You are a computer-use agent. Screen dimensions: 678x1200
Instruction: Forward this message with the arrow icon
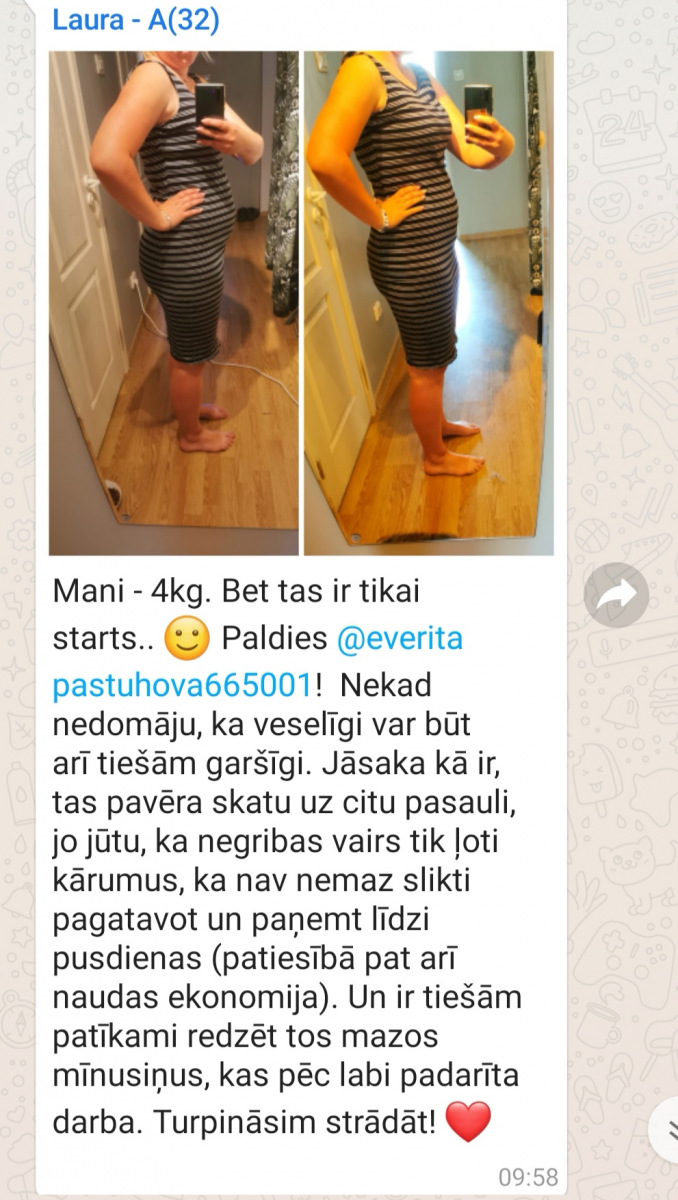(617, 596)
